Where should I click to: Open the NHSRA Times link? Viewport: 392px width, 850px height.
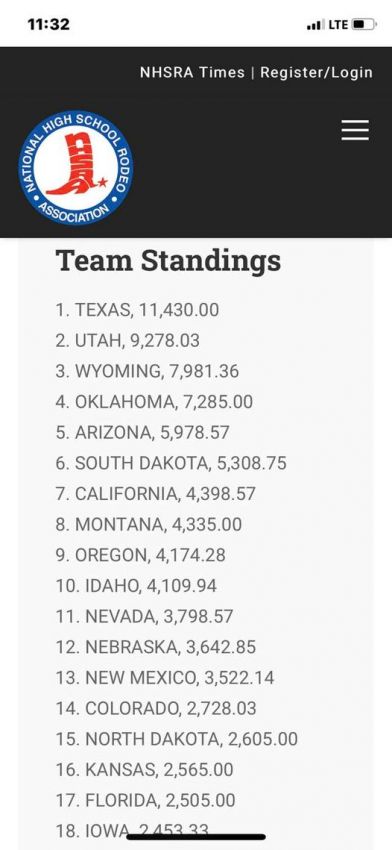(x=192, y=73)
